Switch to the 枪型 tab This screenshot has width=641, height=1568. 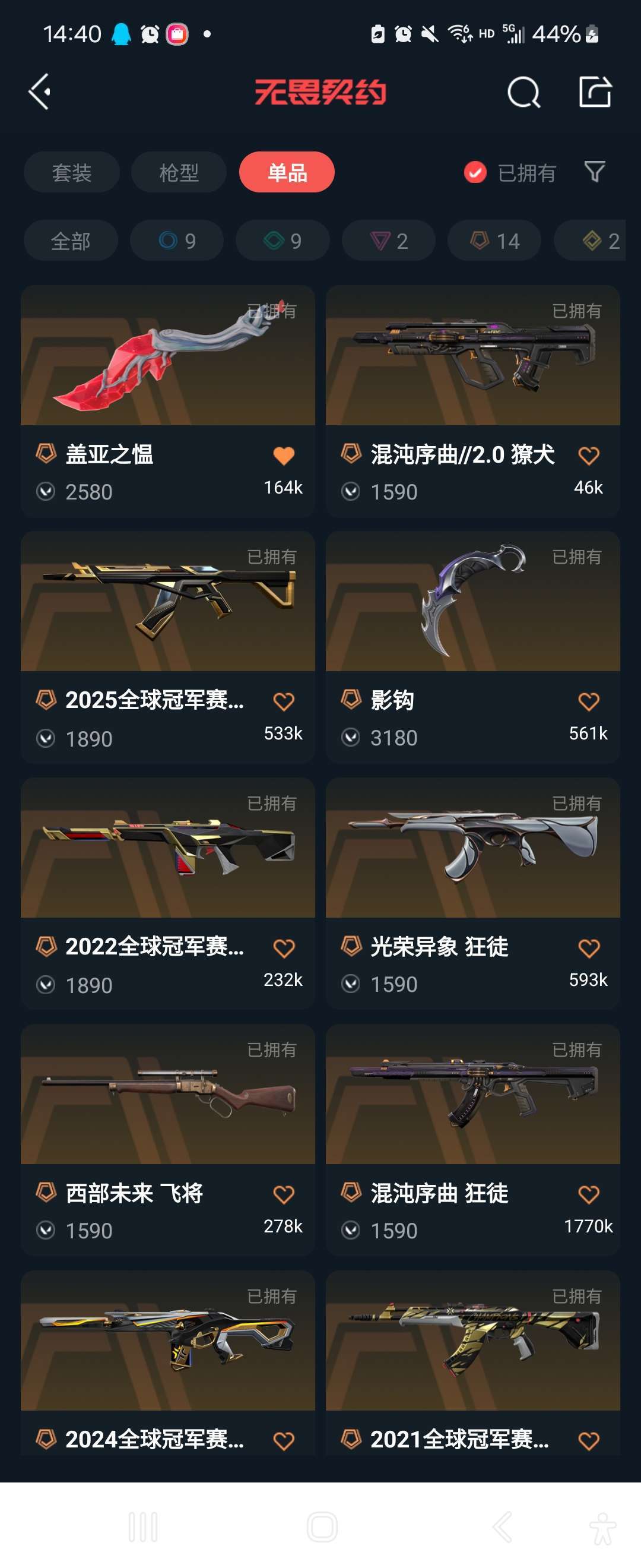pyautogui.click(x=178, y=172)
